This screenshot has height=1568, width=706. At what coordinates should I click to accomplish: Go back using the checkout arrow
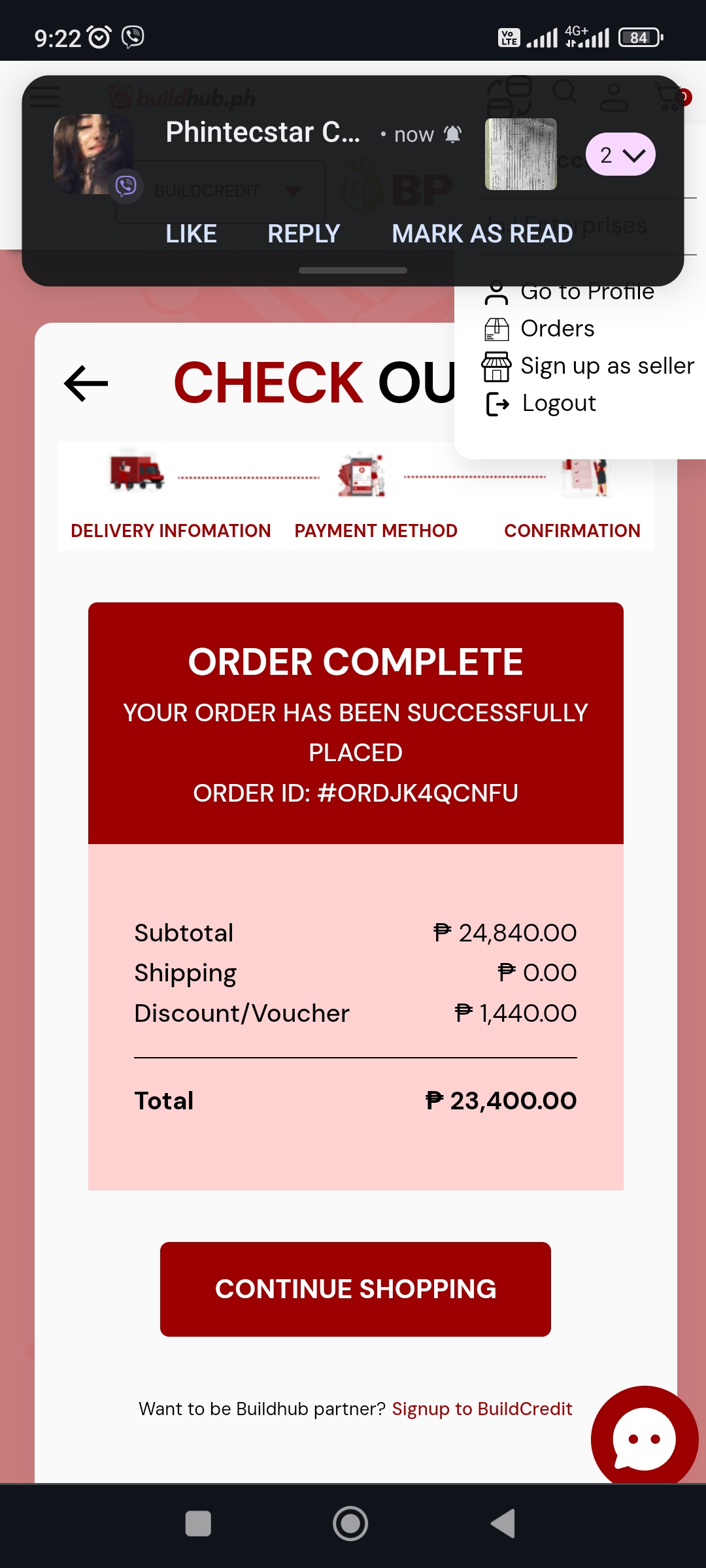point(86,383)
